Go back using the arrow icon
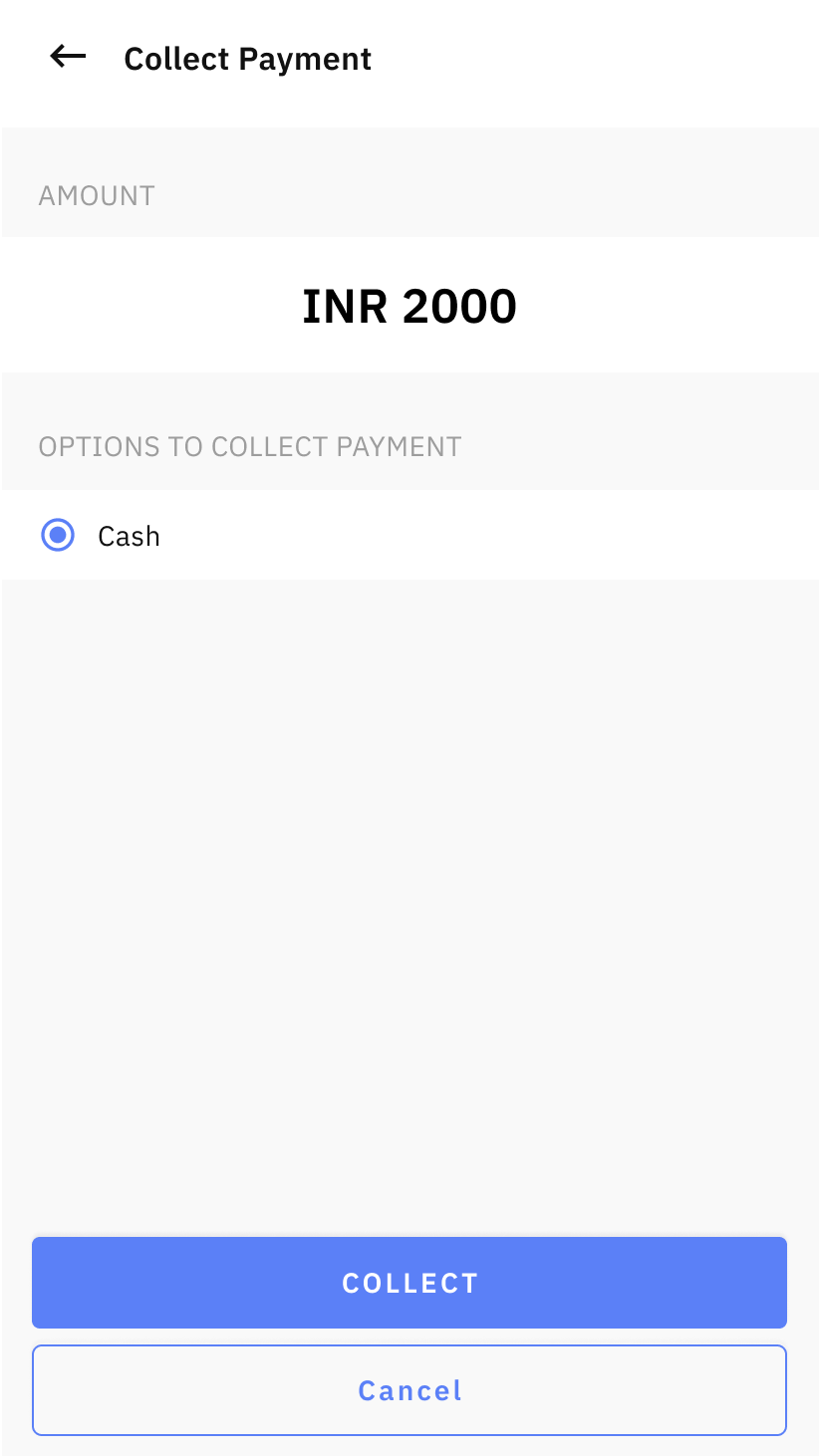 click(x=68, y=58)
